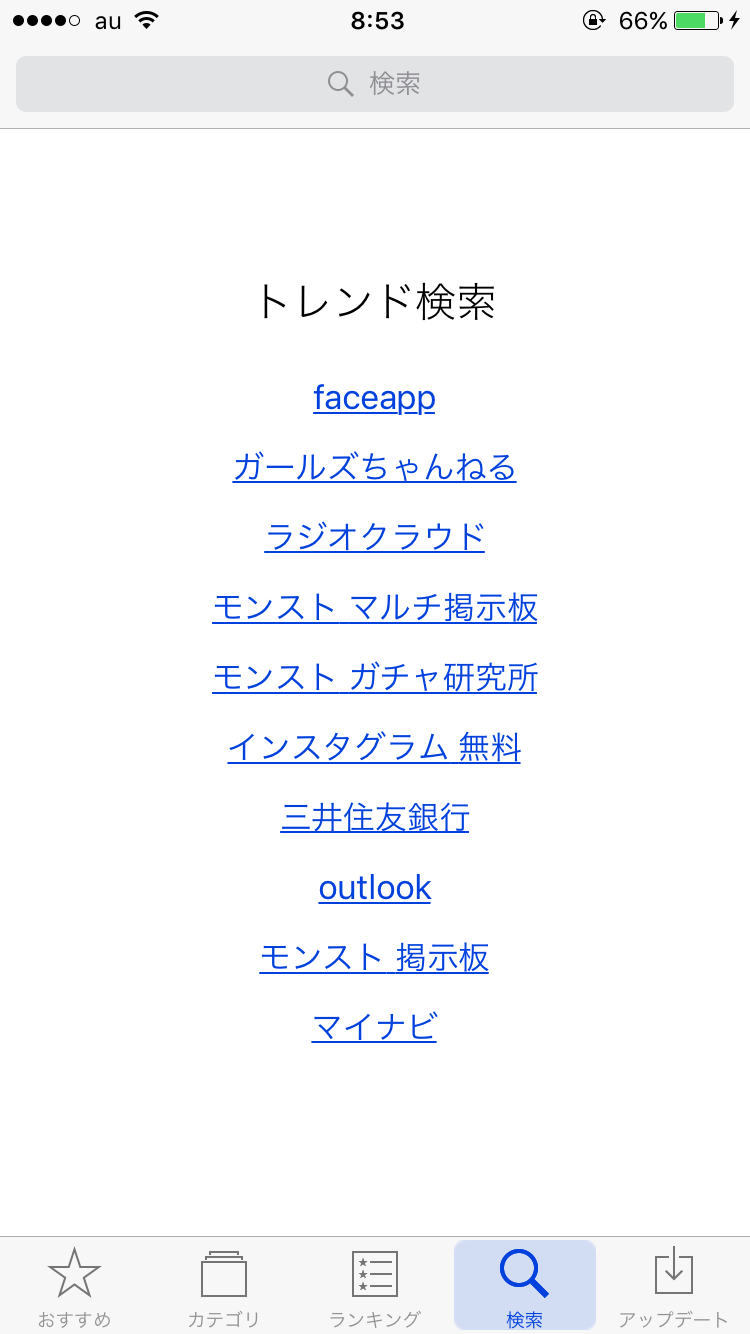Search for マイナビ

(375, 1027)
